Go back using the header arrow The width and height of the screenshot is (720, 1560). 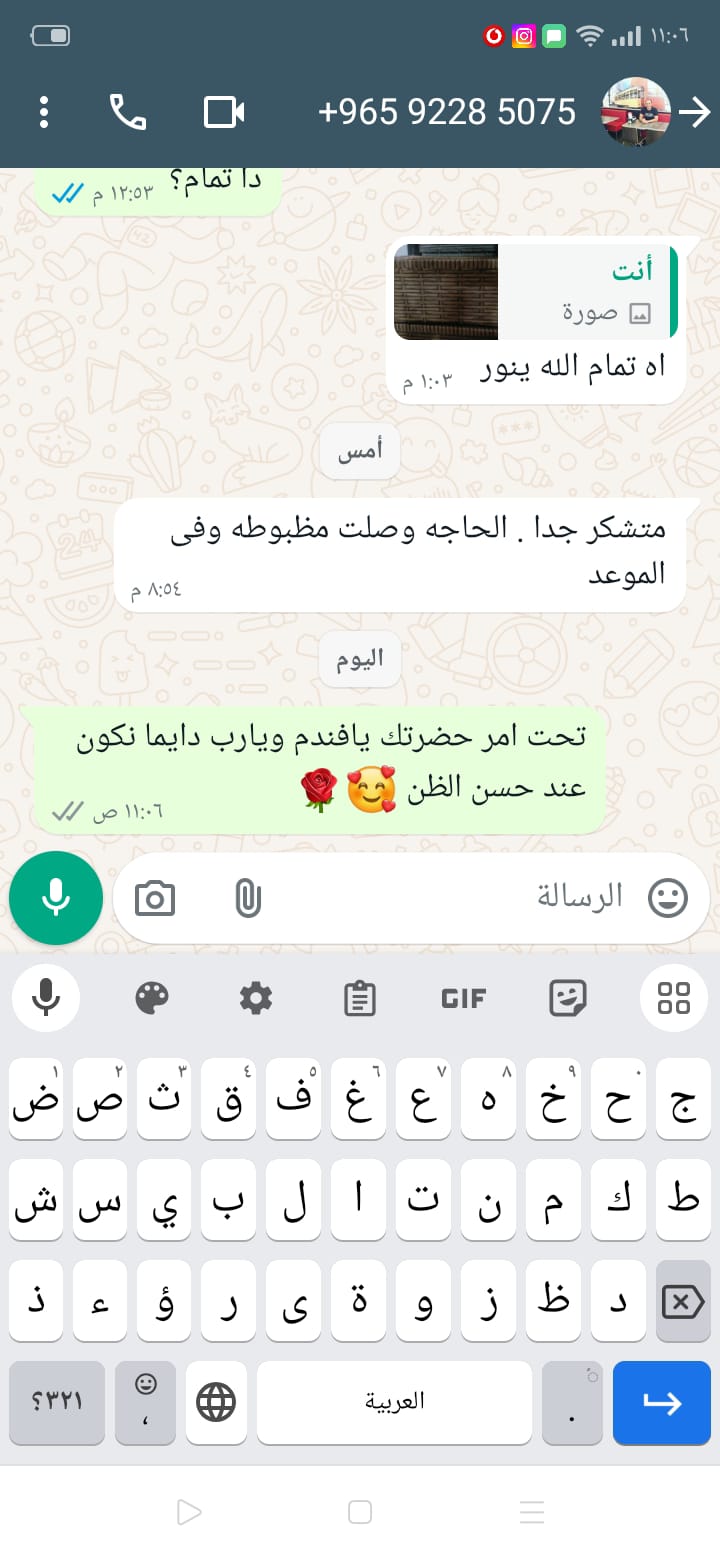click(x=694, y=112)
